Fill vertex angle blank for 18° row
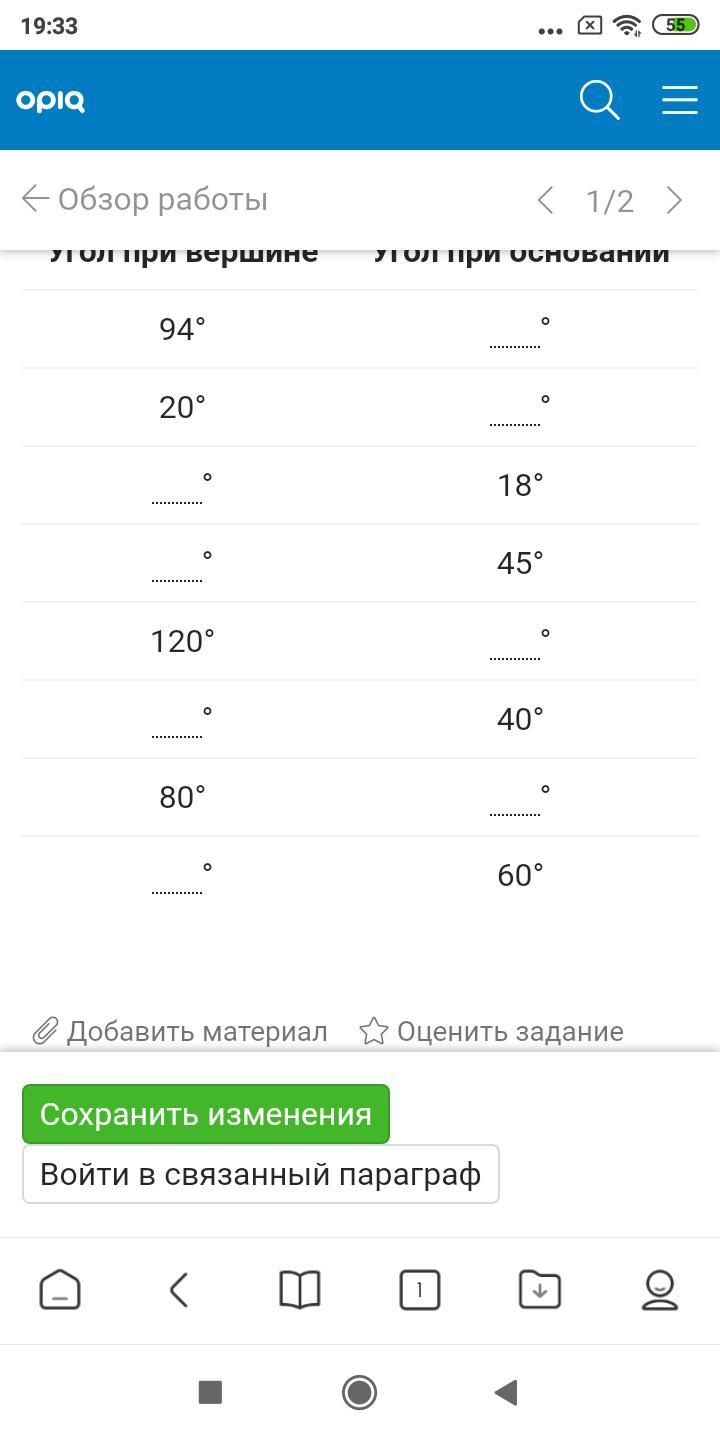The height and width of the screenshot is (1440, 720). coord(177,491)
